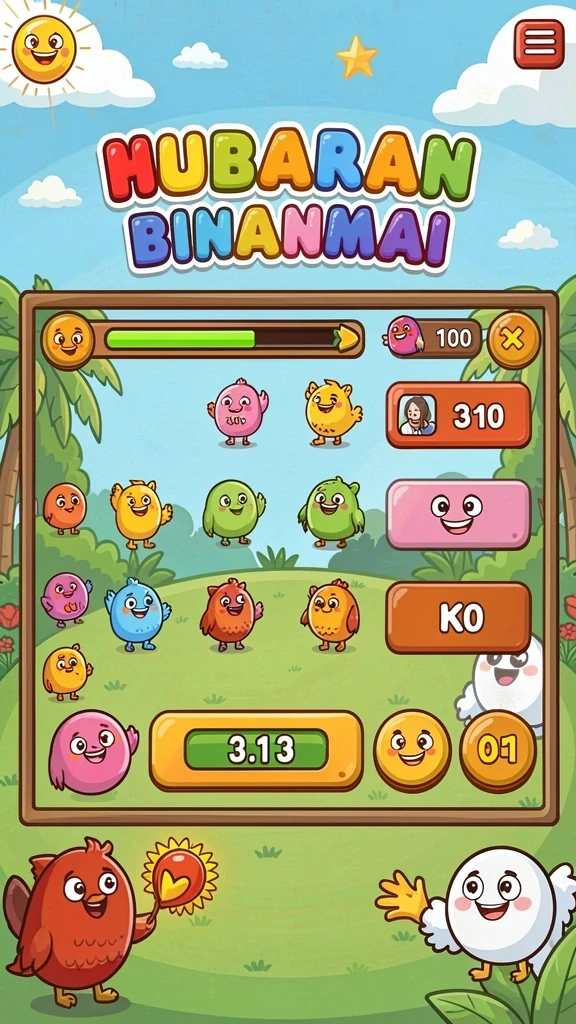
Task: Tap the pink smiley face button
Action: tap(458, 515)
